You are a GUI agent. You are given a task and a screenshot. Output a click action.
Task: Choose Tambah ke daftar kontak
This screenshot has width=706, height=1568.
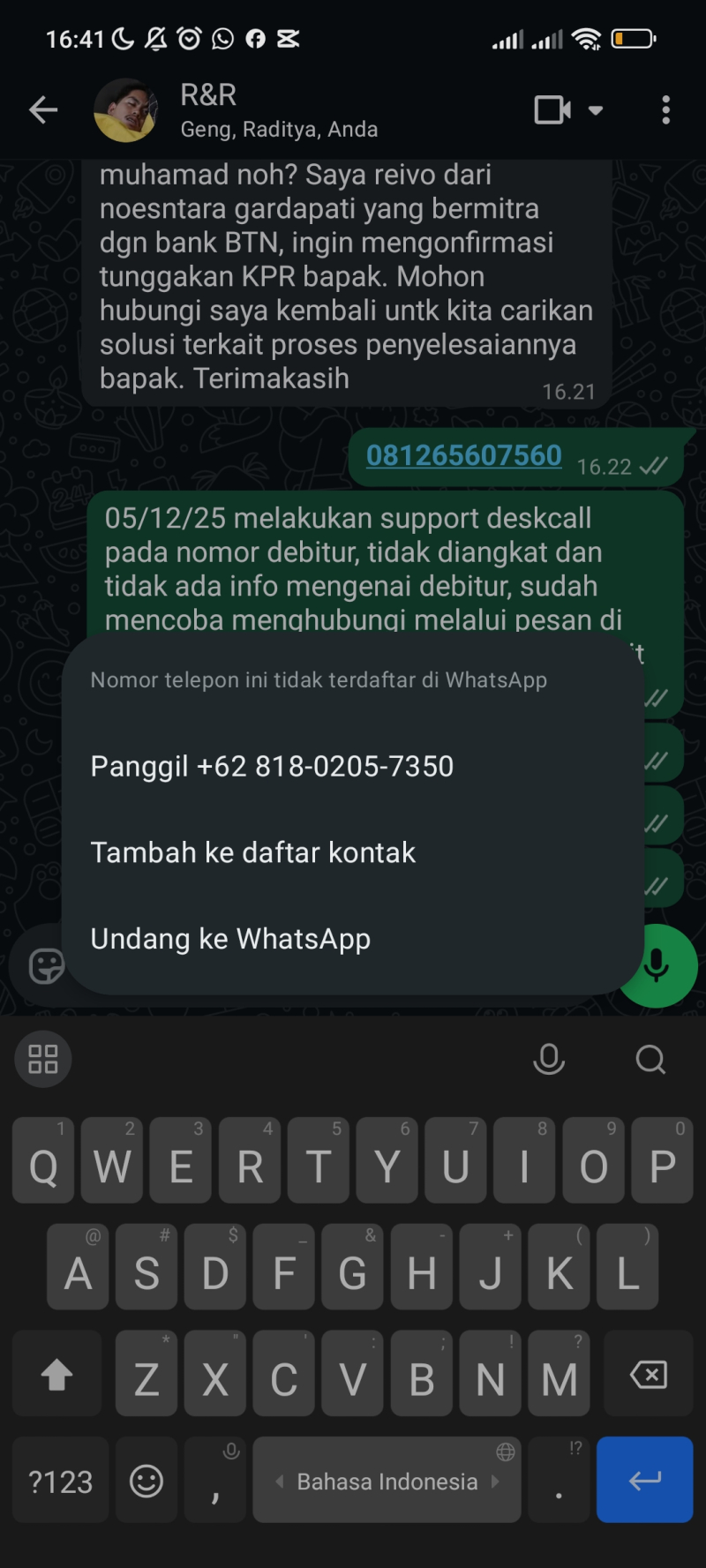pos(253,852)
